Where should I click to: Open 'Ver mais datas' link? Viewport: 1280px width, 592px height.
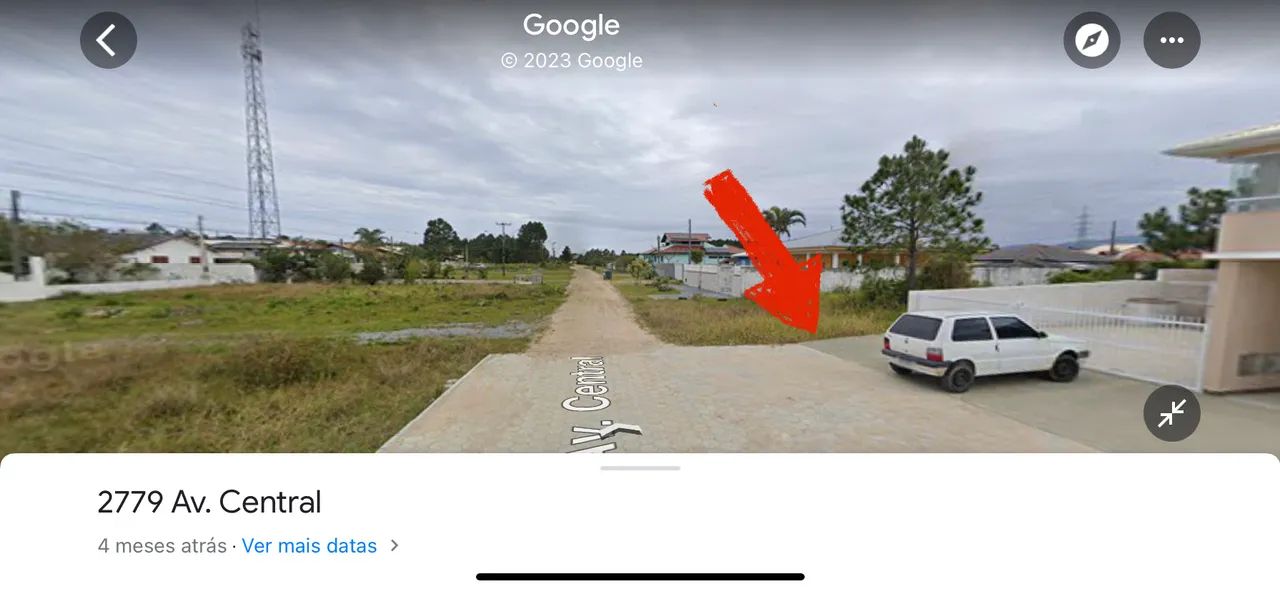tap(310, 546)
